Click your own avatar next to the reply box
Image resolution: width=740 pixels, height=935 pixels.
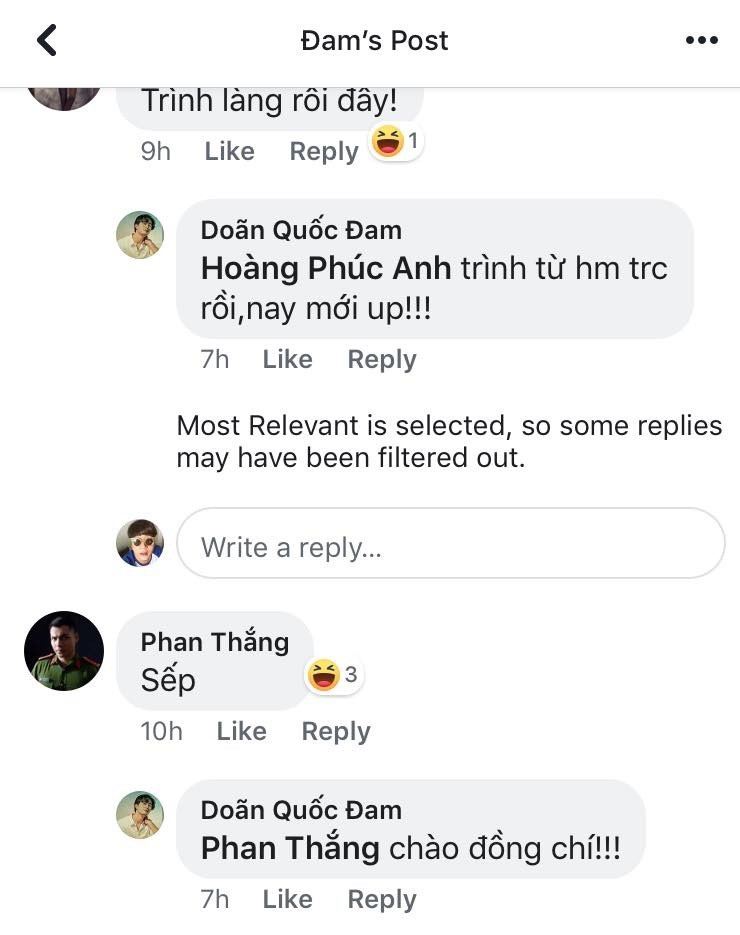[140, 543]
